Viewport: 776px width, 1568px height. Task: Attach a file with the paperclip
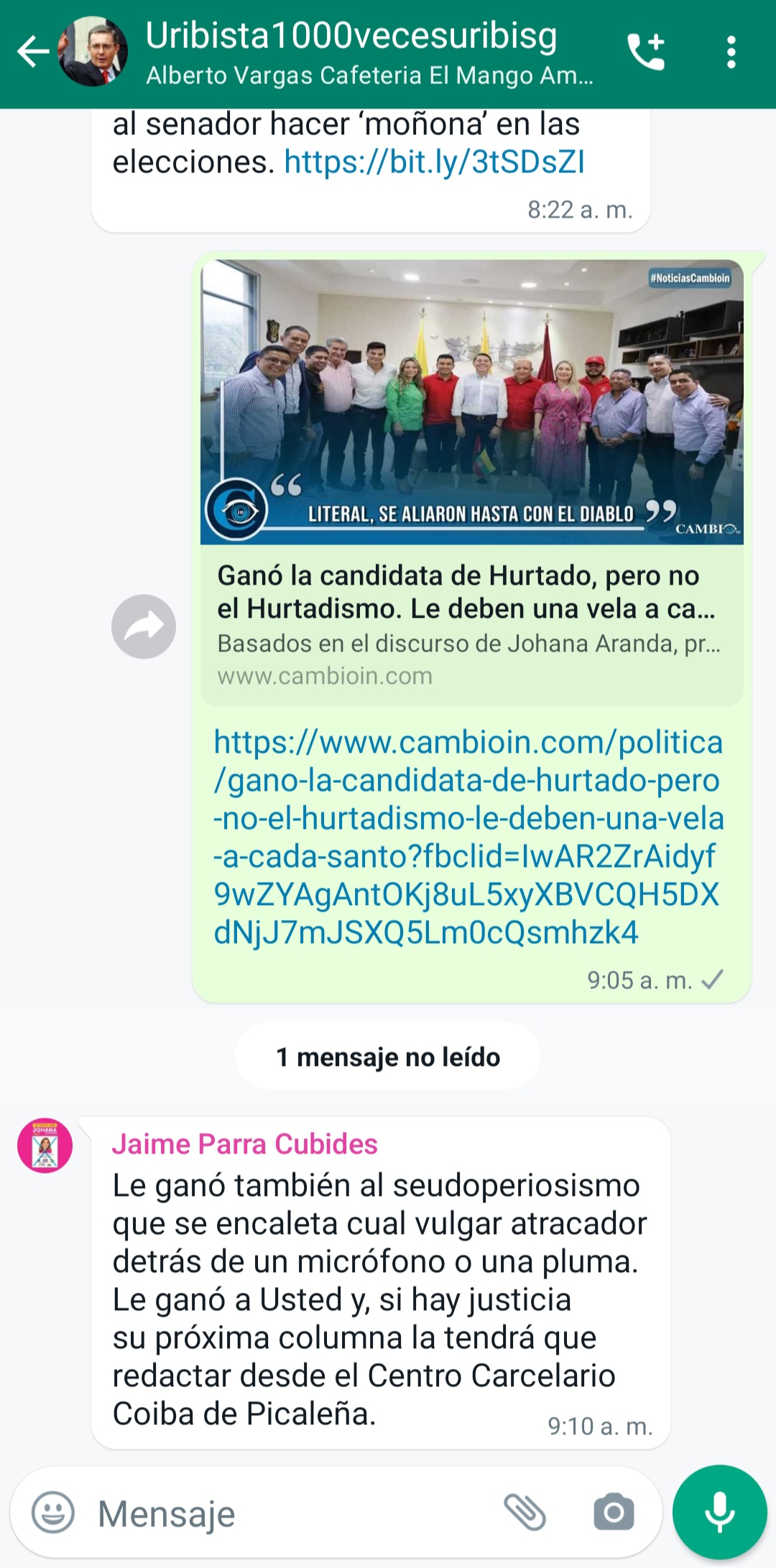tap(525, 1512)
